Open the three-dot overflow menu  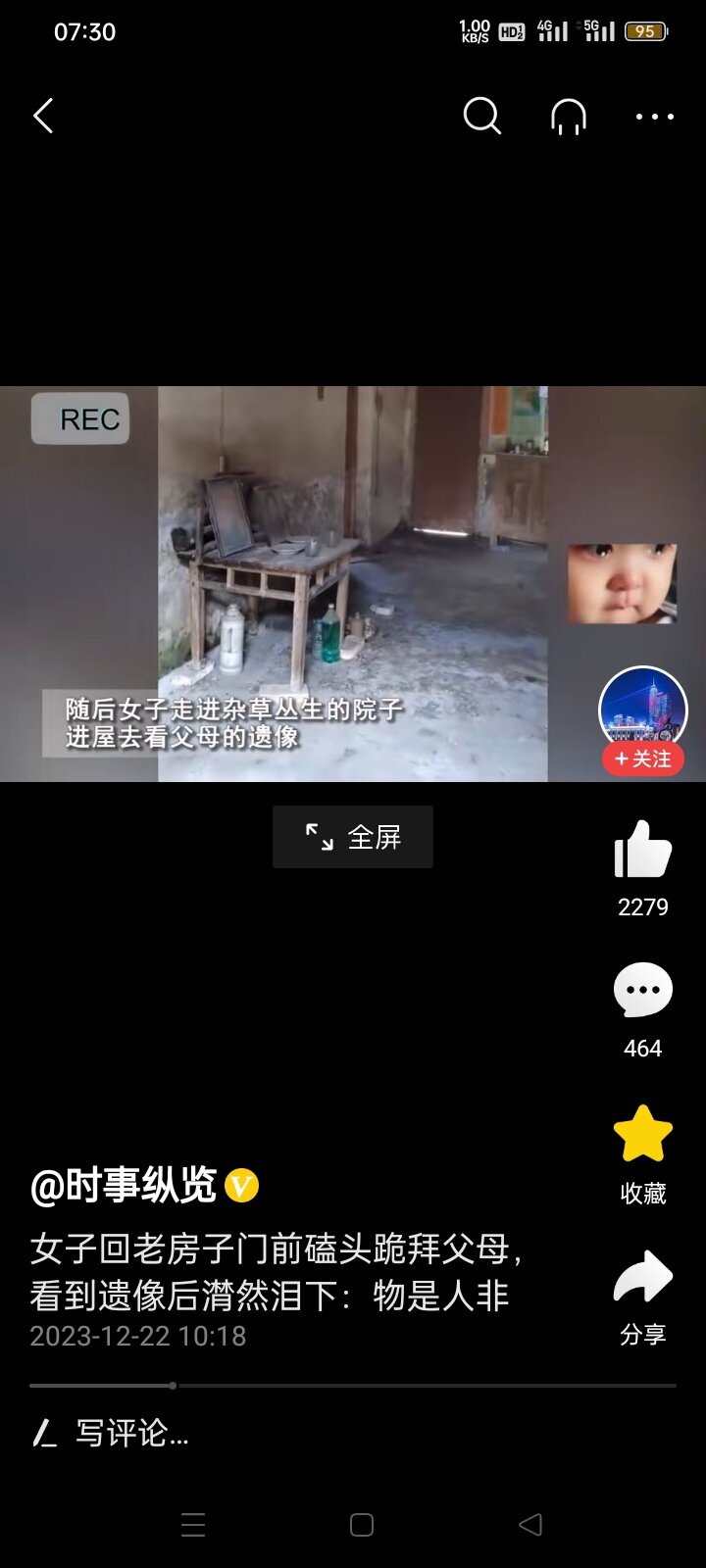pos(654,117)
